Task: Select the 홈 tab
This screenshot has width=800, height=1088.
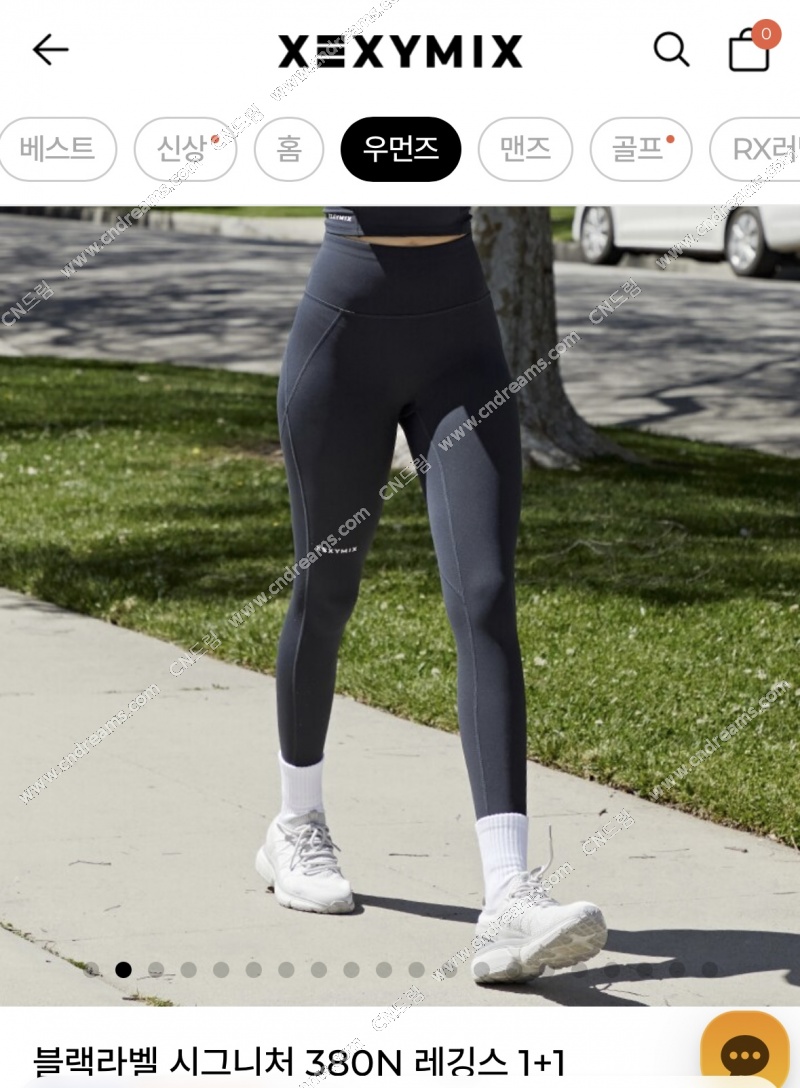Action: click(289, 149)
